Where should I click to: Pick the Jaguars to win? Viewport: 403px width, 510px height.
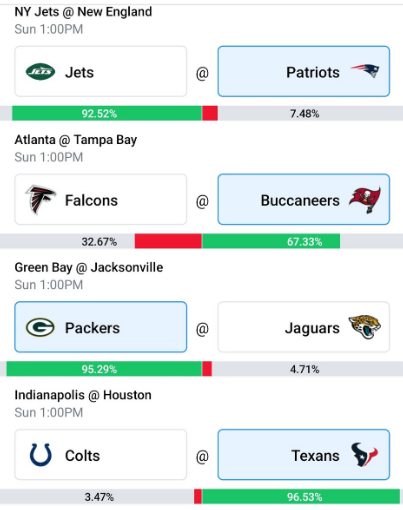304,327
